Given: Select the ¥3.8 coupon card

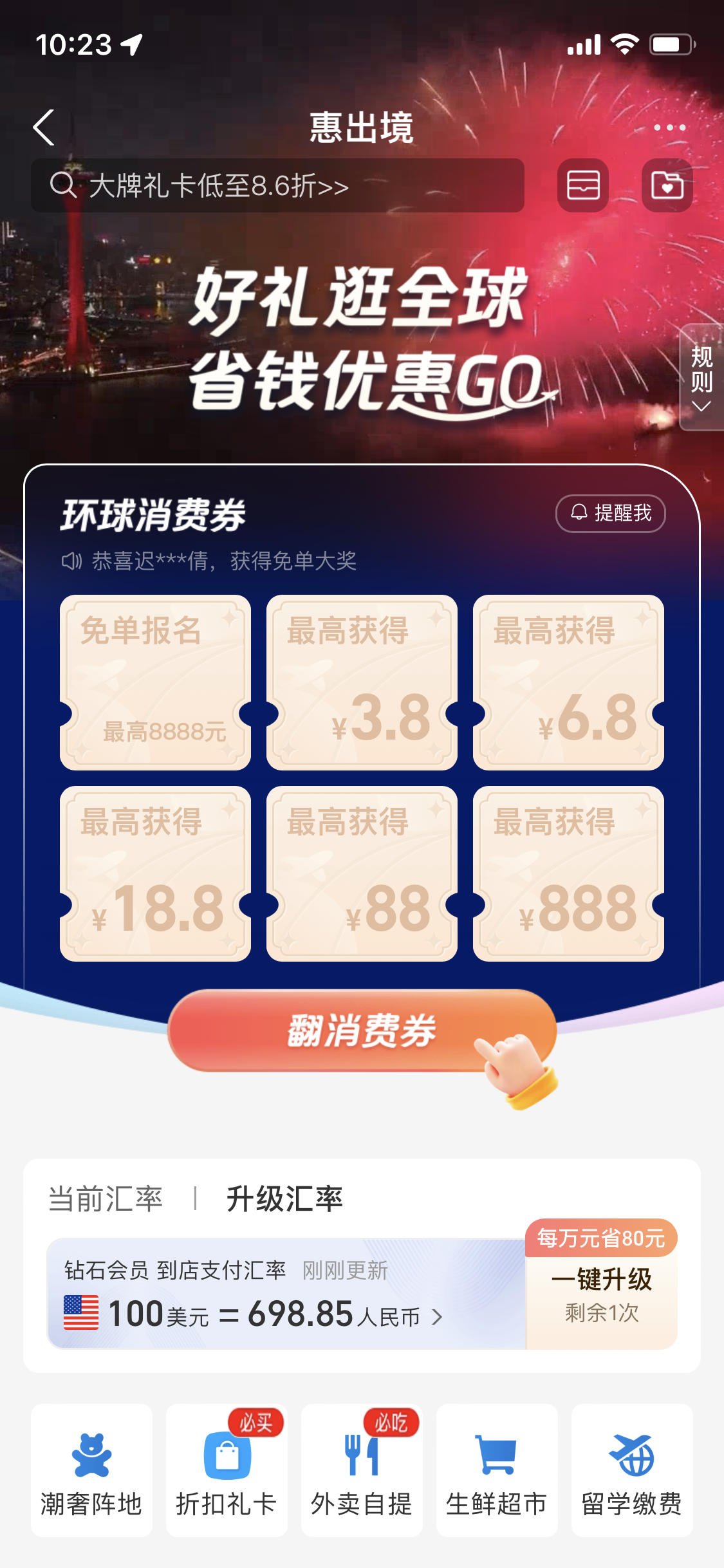Looking at the screenshot, I should tap(362, 682).
